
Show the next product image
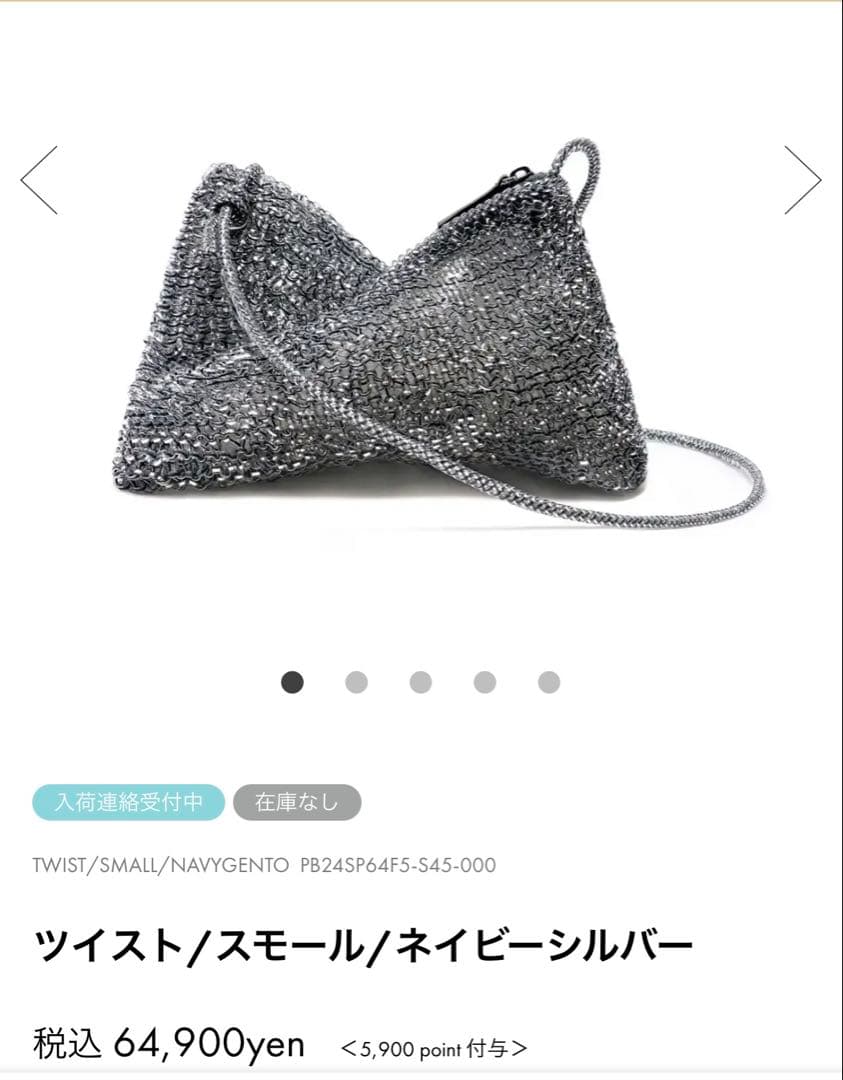tap(802, 180)
